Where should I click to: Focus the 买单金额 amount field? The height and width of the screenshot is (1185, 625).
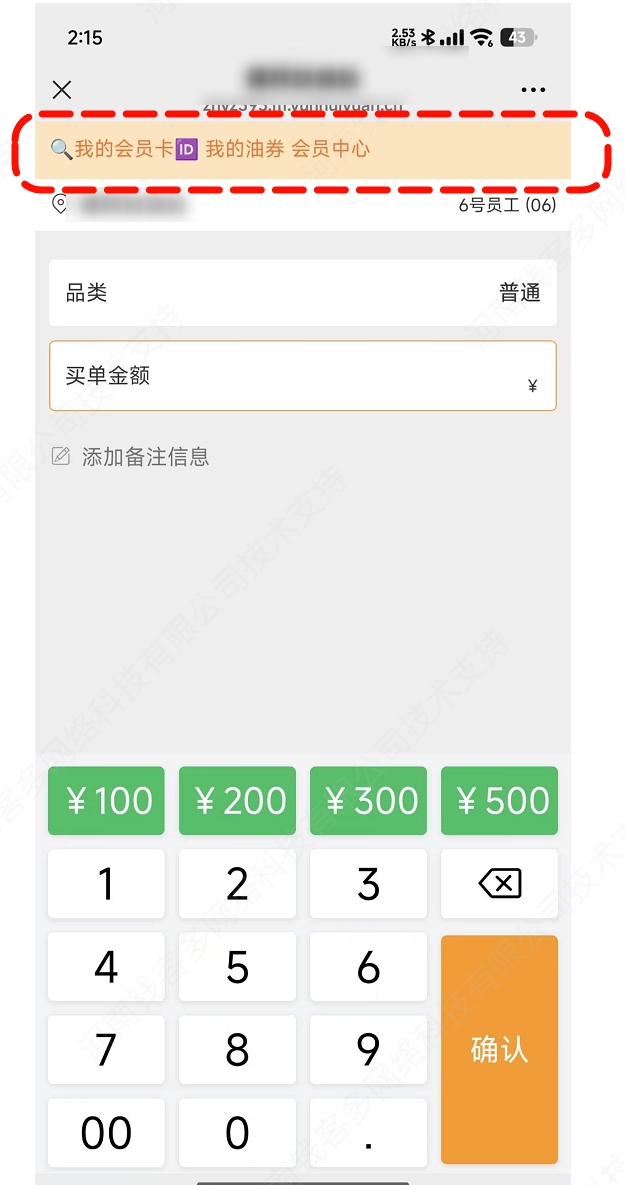click(302, 376)
